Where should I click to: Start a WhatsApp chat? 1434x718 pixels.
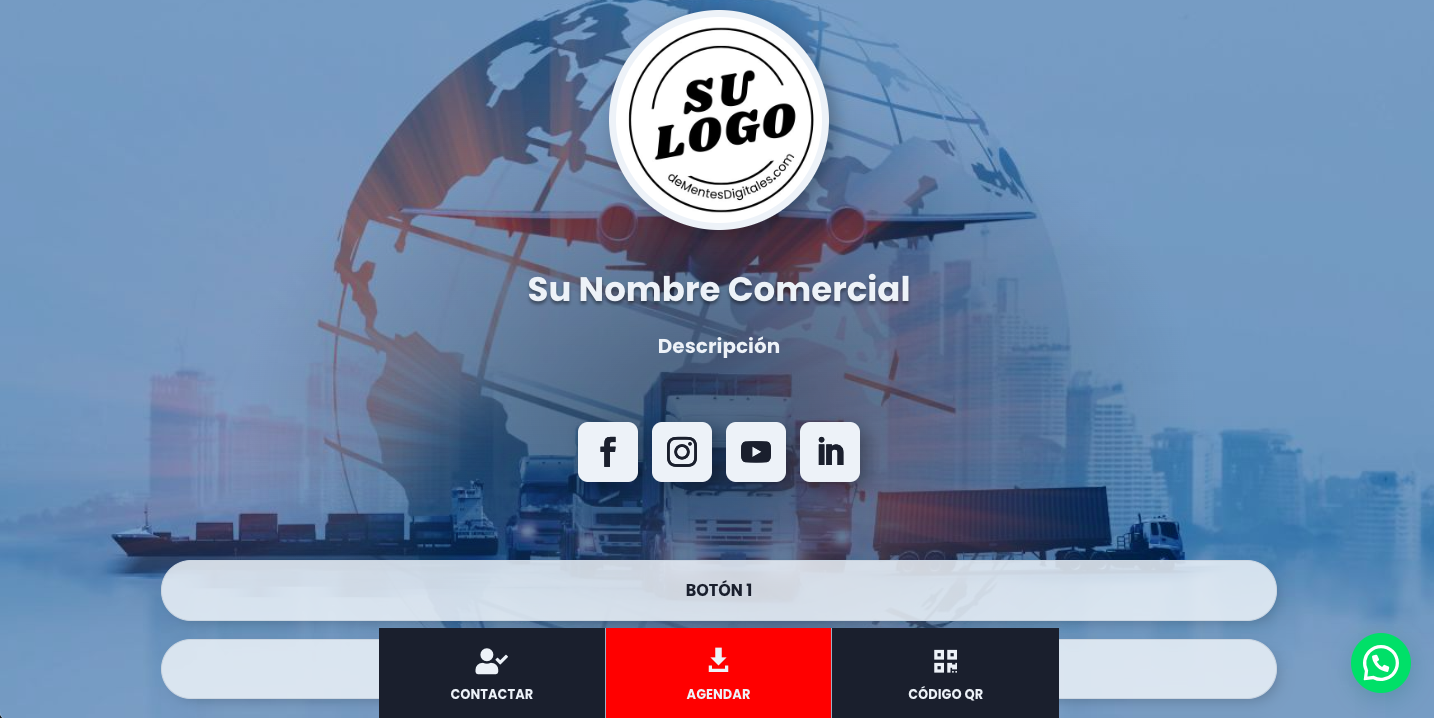(1380, 663)
